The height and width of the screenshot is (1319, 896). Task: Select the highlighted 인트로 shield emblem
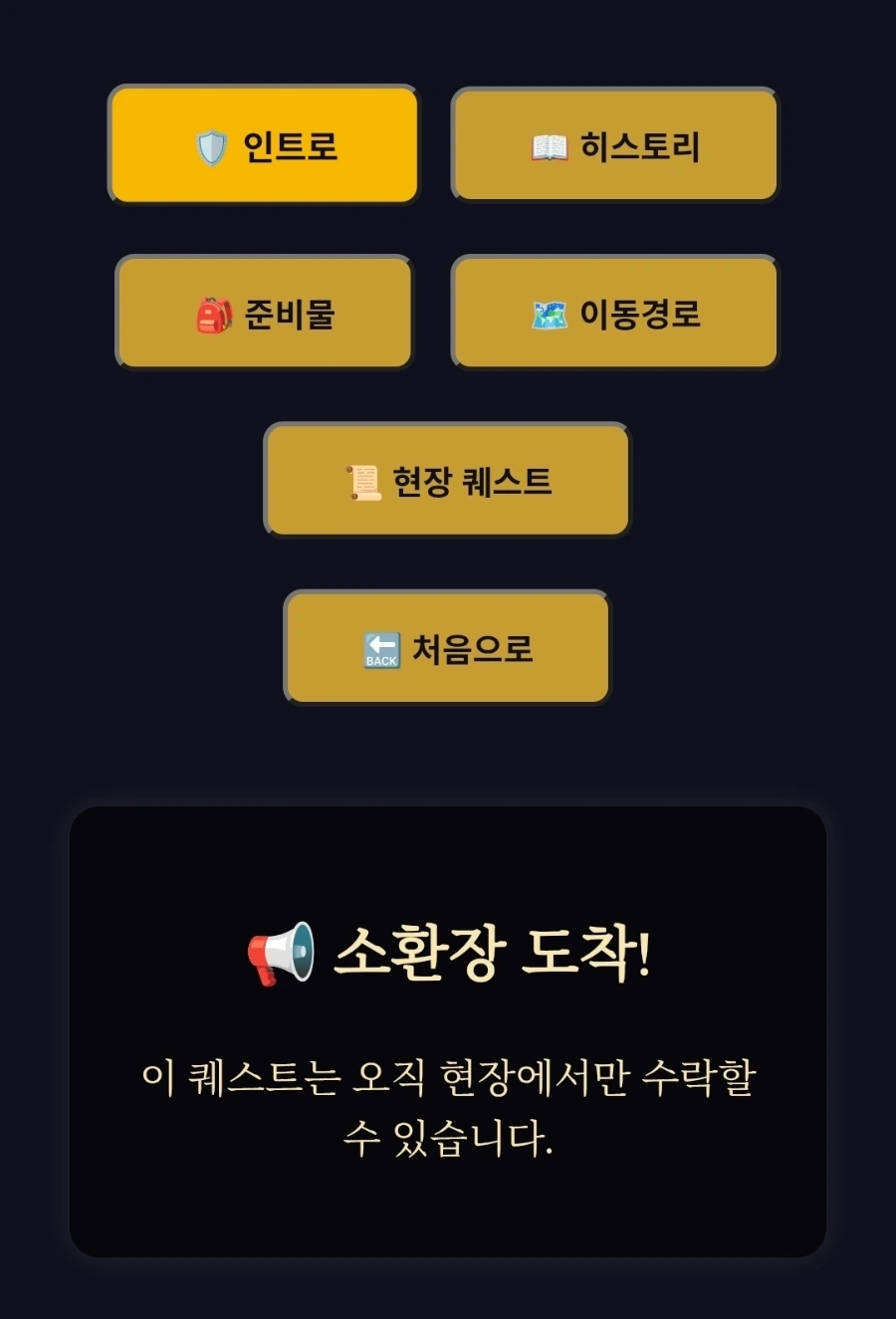(x=212, y=145)
